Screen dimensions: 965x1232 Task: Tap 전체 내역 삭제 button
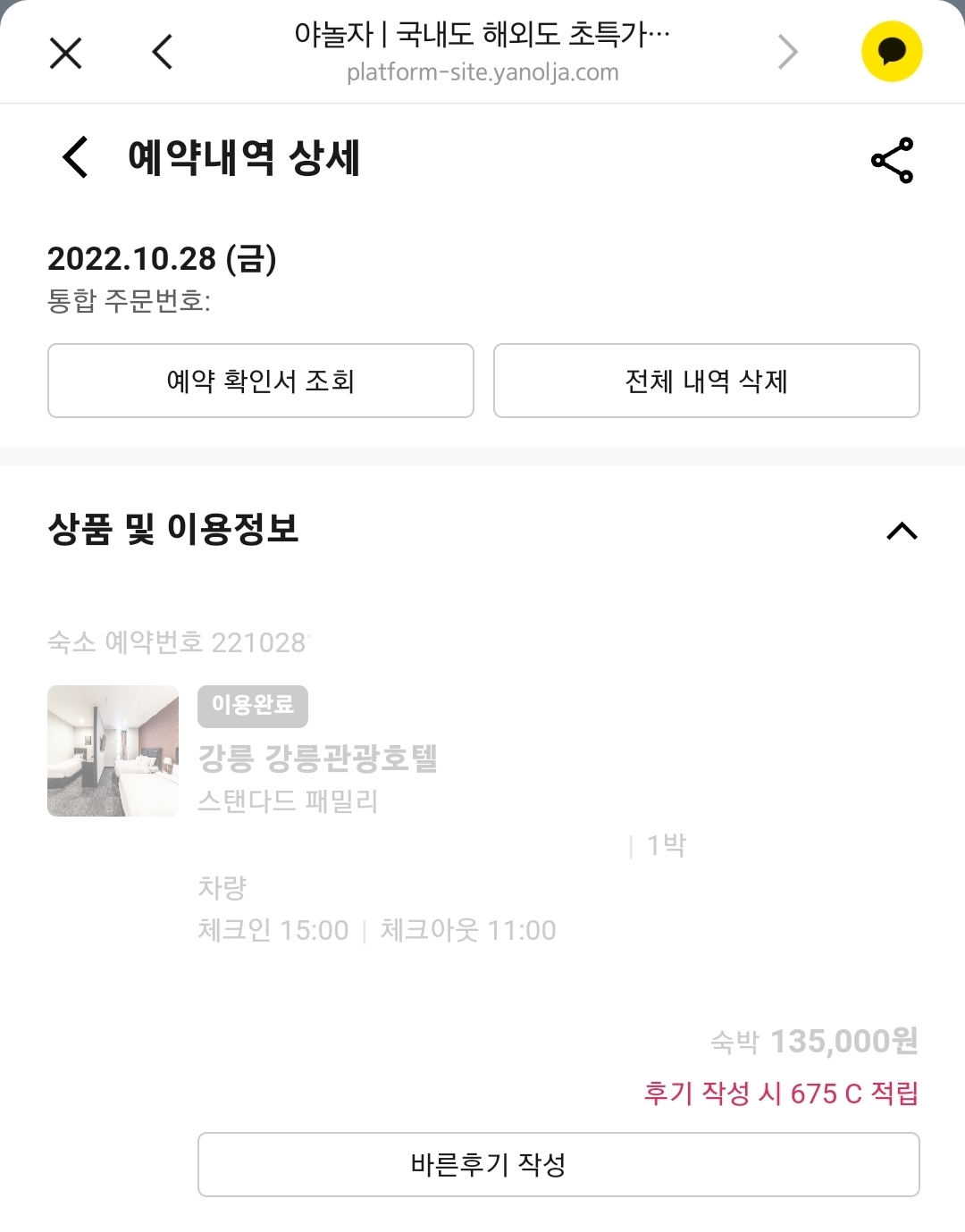click(x=706, y=381)
